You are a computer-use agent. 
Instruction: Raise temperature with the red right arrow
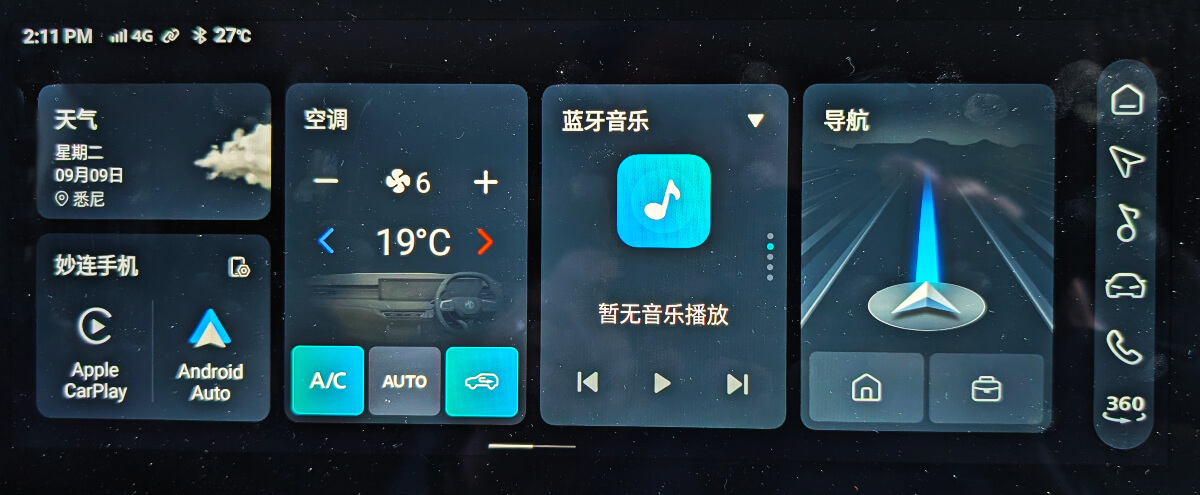(x=485, y=241)
